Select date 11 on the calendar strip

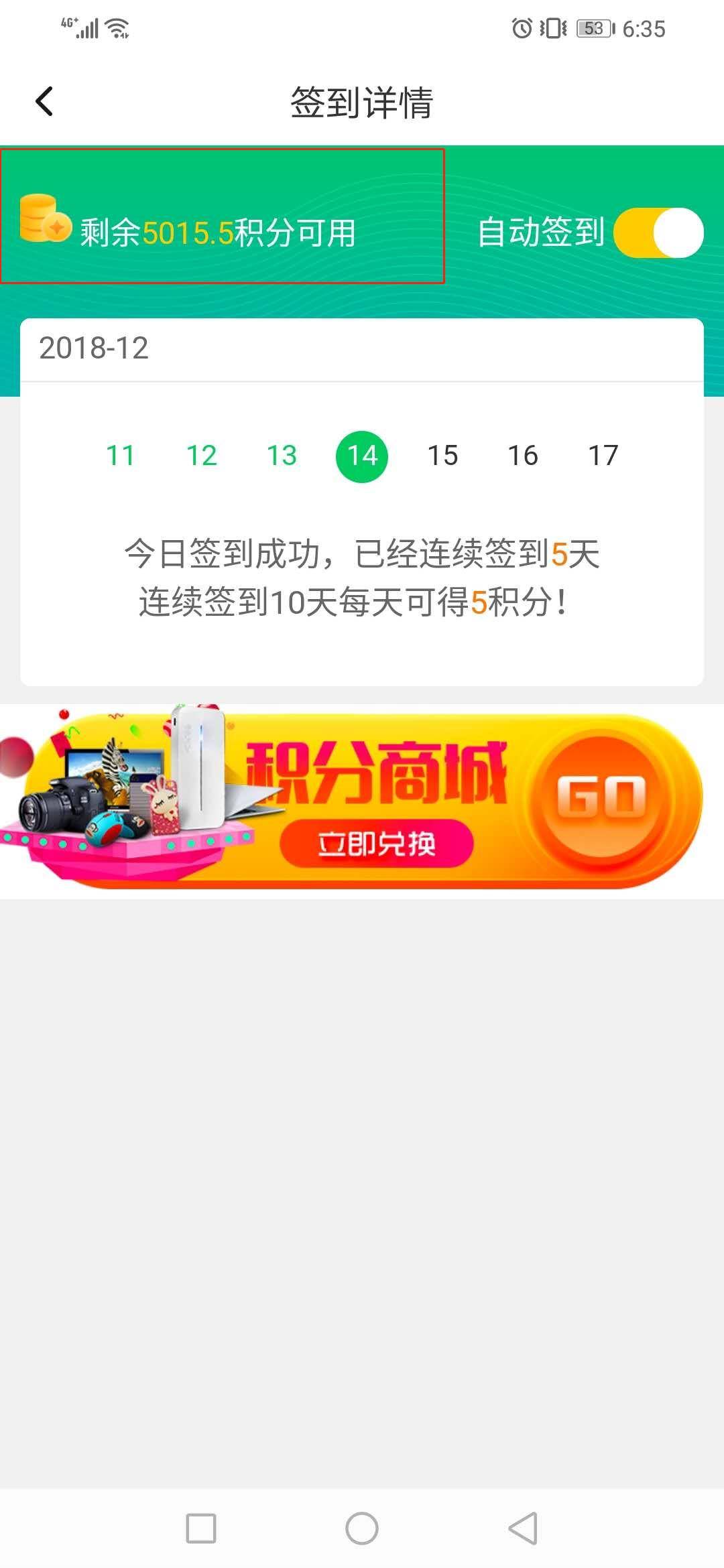pos(121,456)
